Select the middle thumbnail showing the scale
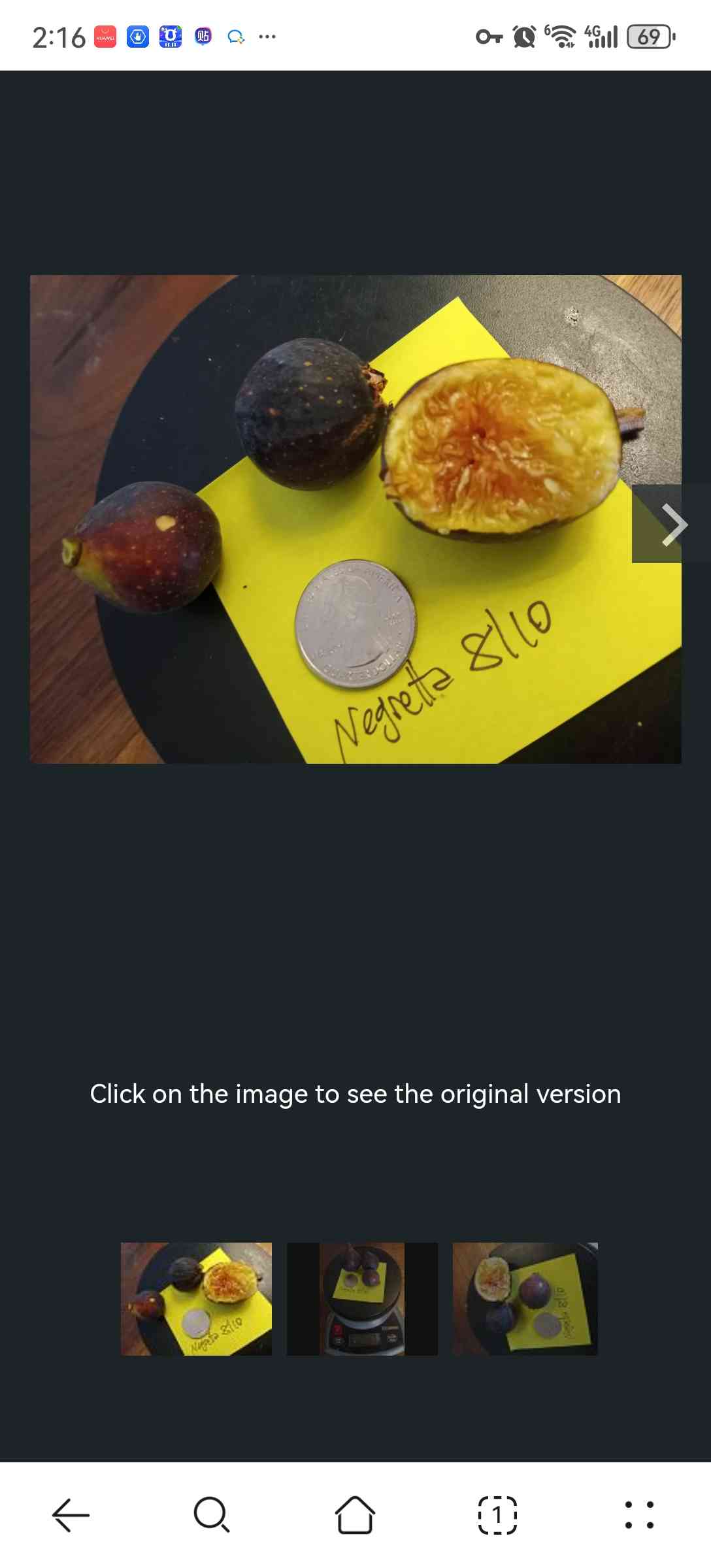This screenshot has height=1568, width=711. point(362,1299)
